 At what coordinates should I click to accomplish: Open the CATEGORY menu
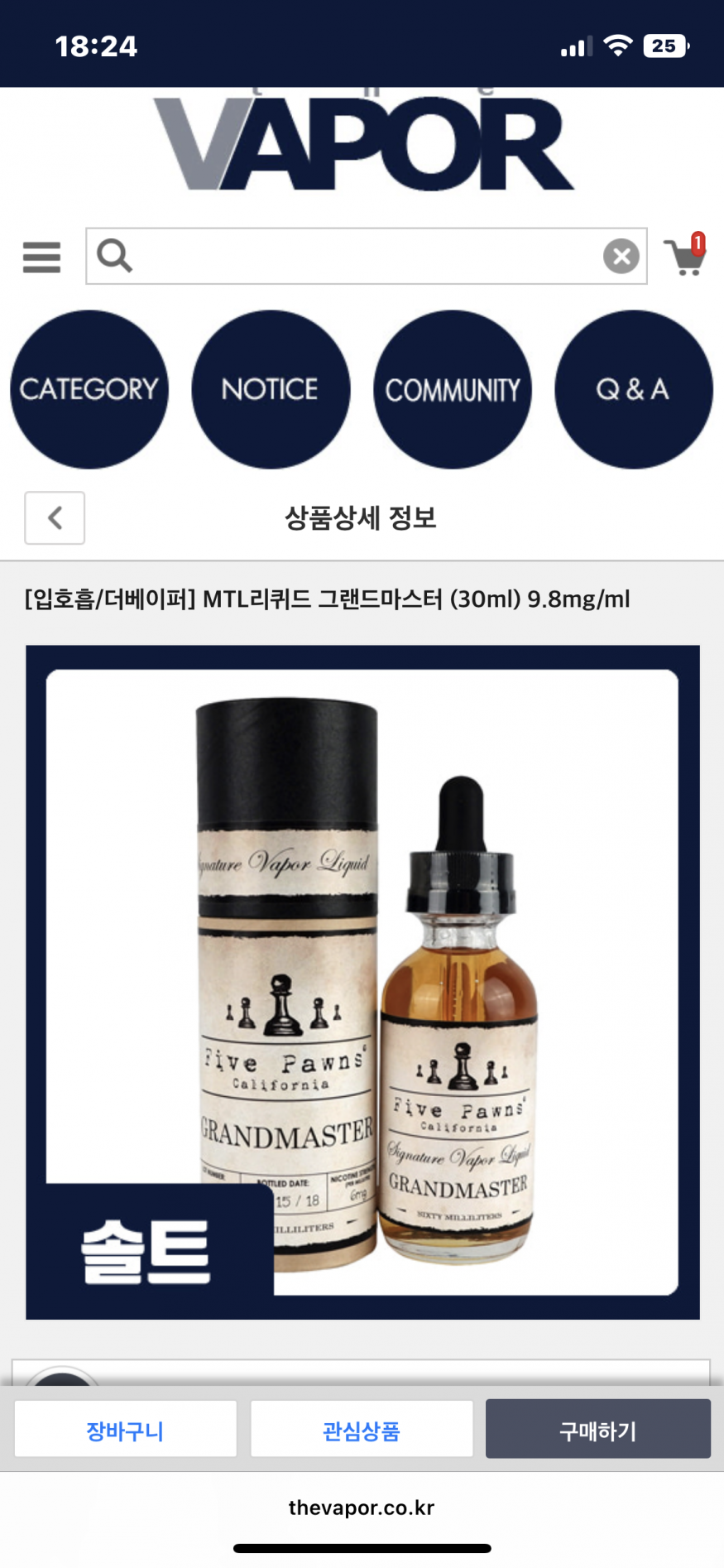click(89, 389)
